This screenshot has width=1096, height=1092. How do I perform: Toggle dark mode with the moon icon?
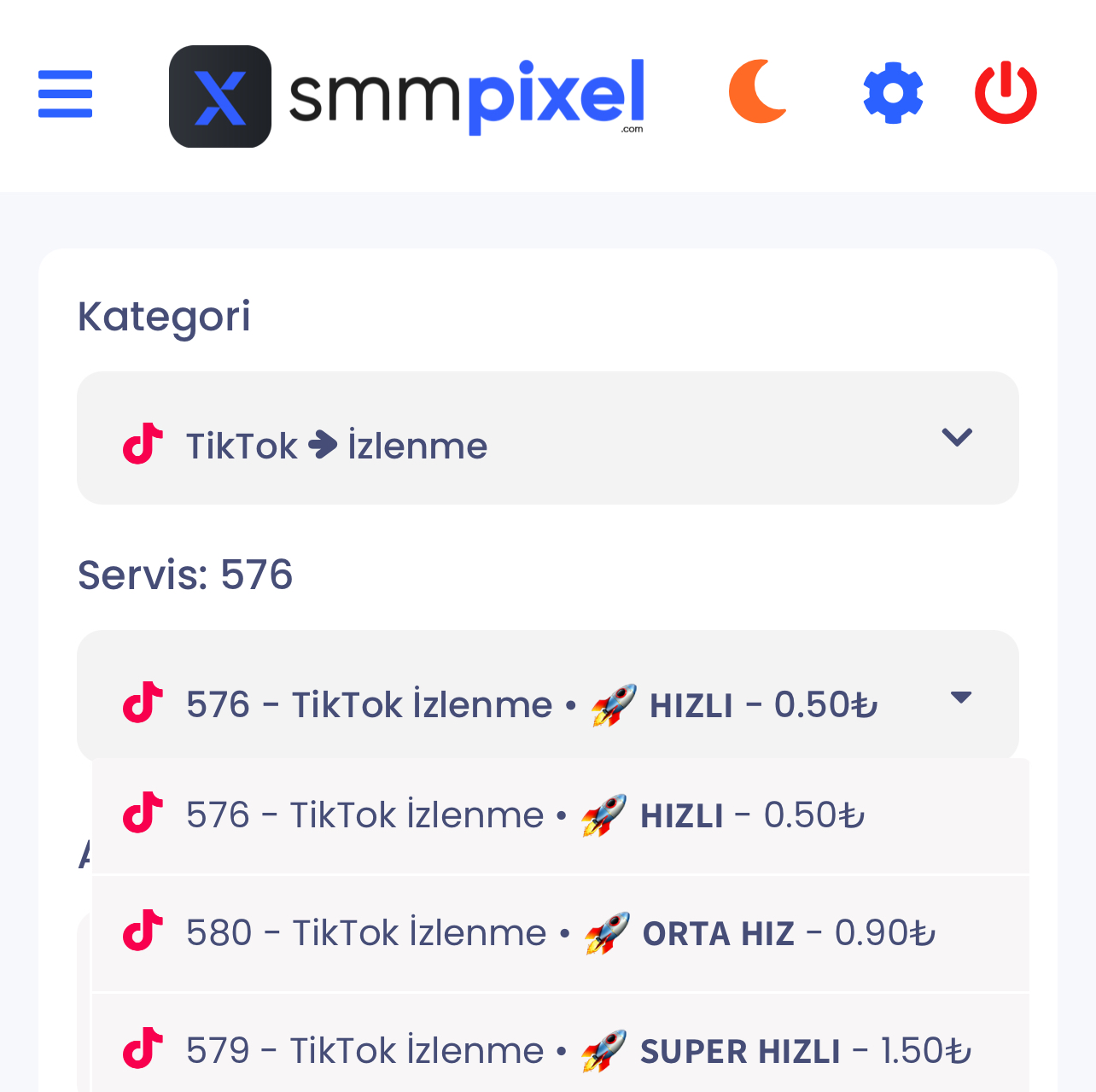coord(758,91)
